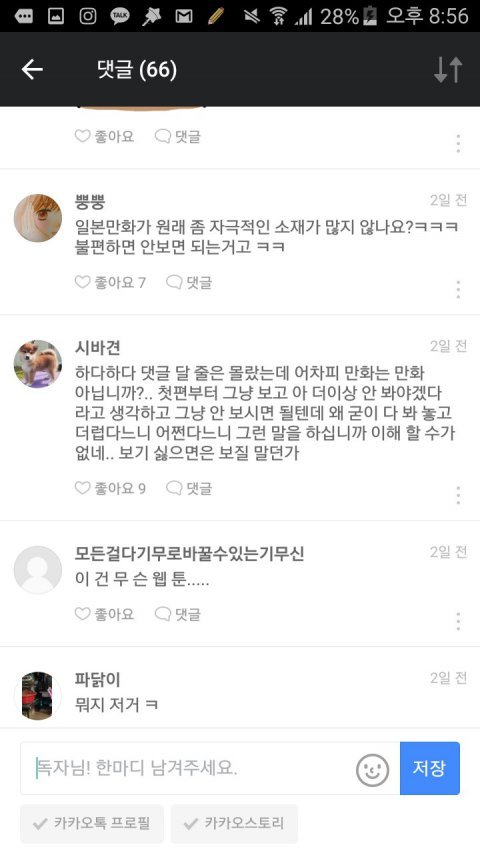This screenshot has height=853, width=480.
Task: Reply to the 이 건 무 슨 웹 툰 comment
Action: 178,614
